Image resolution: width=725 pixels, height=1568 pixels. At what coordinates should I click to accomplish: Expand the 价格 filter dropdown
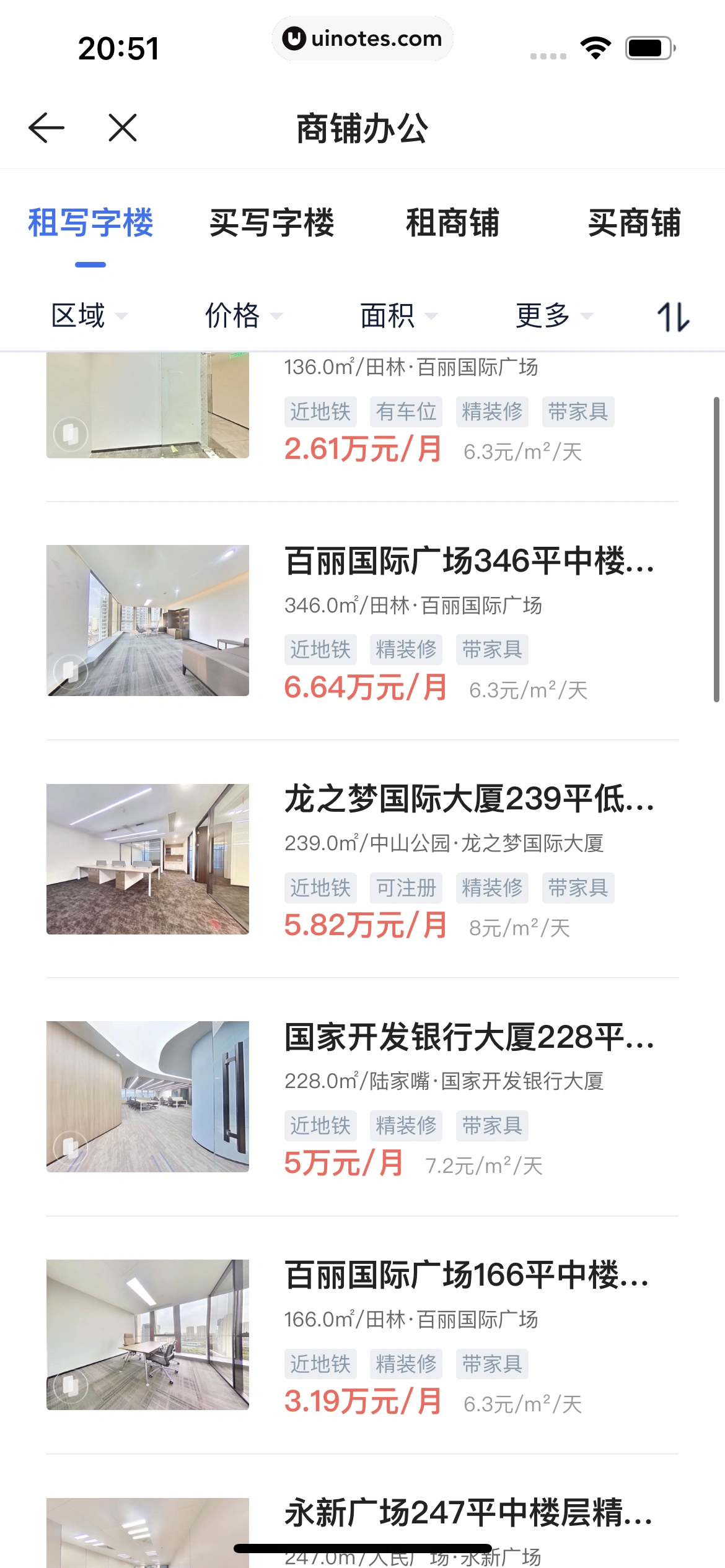(243, 316)
